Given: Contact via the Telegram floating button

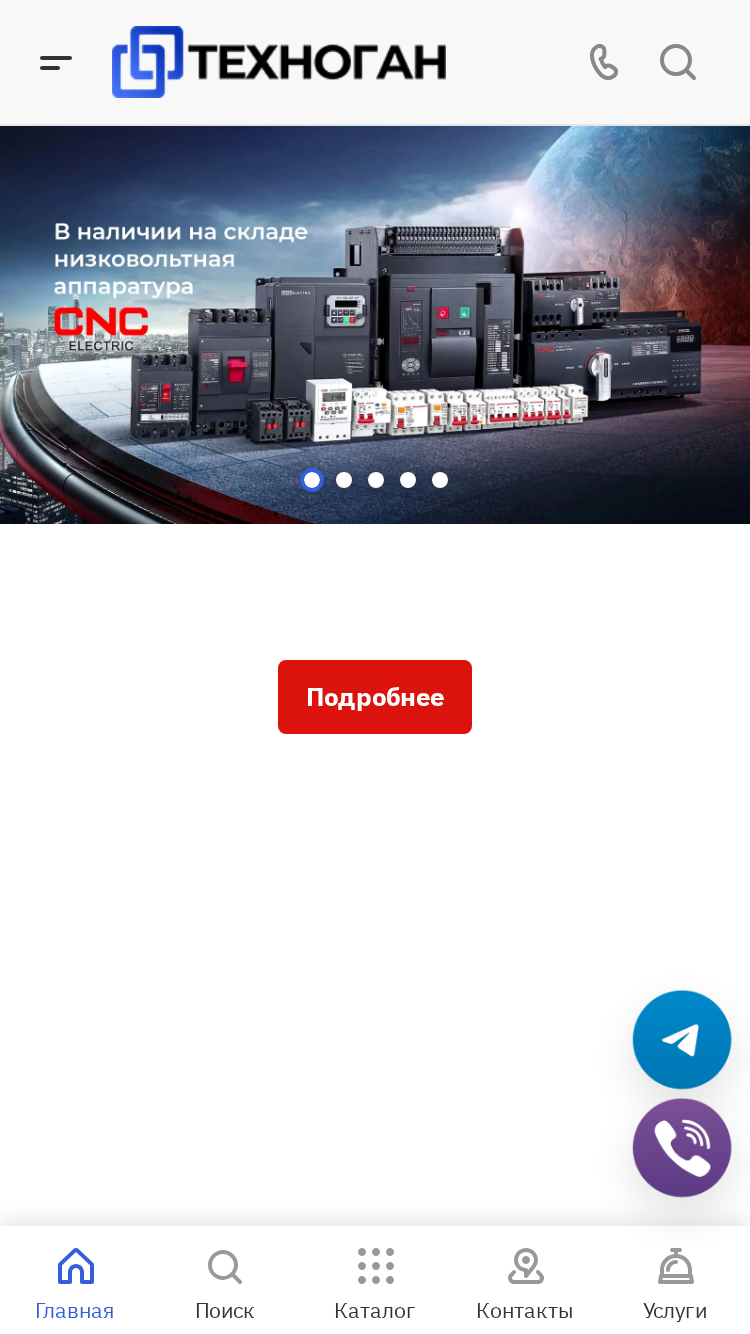Looking at the screenshot, I should (682, 1040).
